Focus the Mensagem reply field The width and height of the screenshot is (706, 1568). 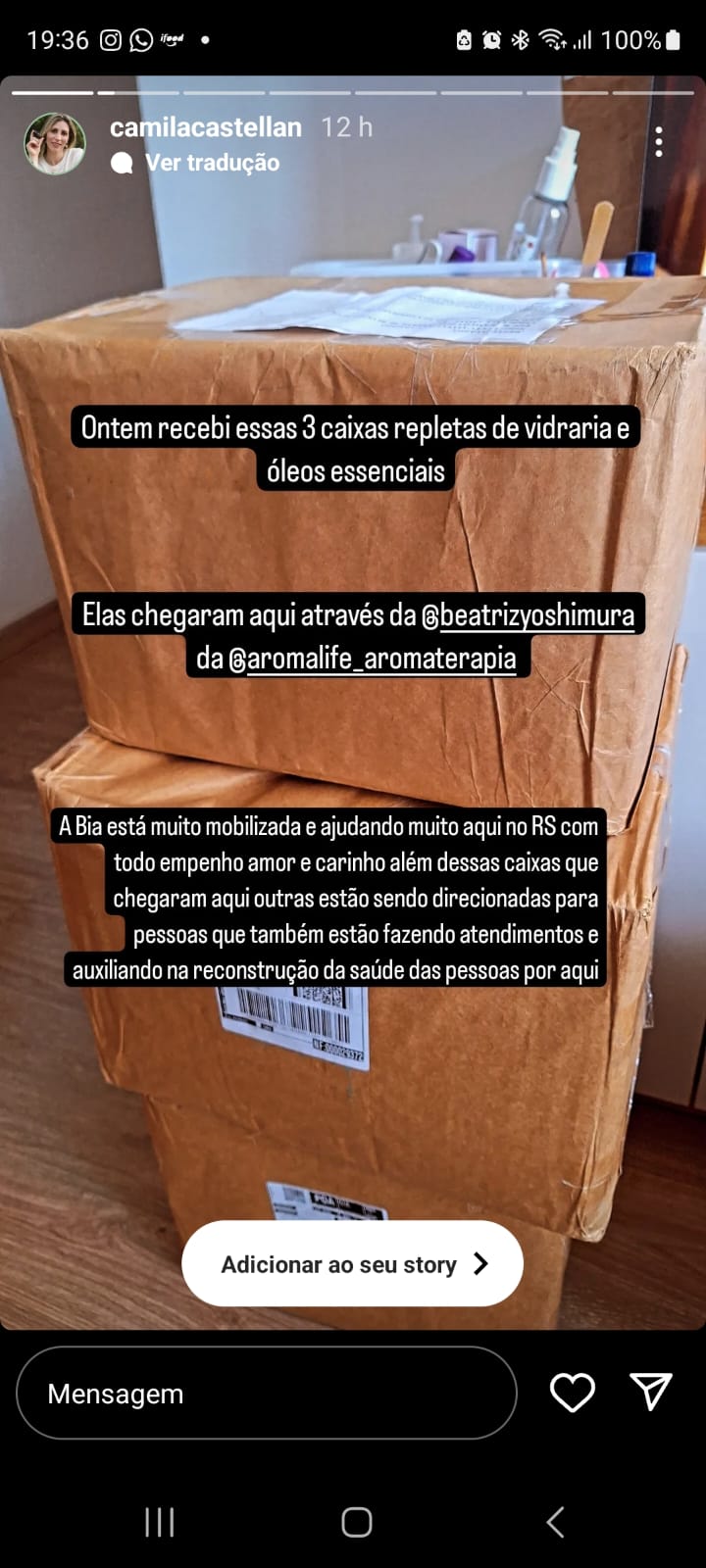(x=266, y=1393)
